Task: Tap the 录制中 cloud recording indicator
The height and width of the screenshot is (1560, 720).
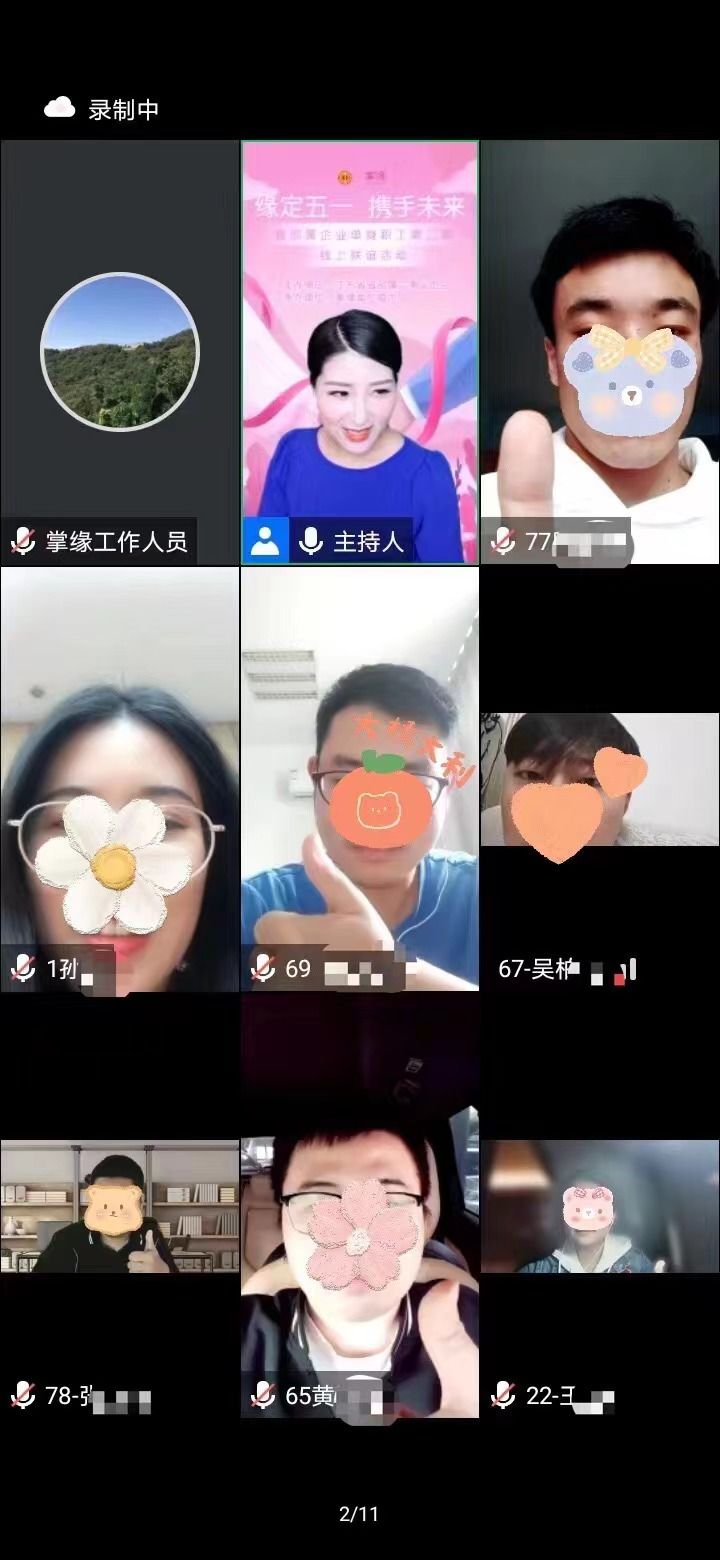Action: [x=102, y=109]
